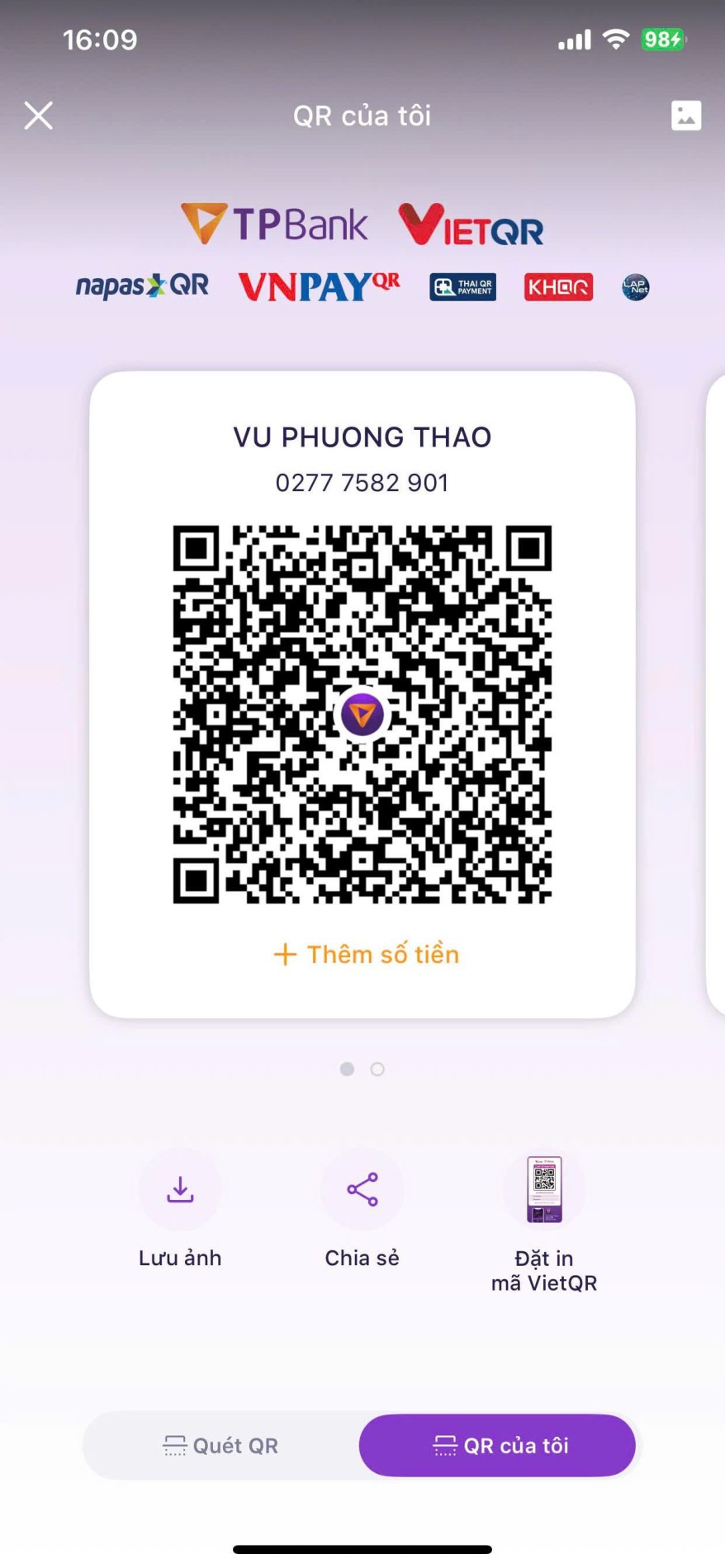Switch to the Quét QR tab
Screen dimensions: 725x1568
coord(221,1445)
